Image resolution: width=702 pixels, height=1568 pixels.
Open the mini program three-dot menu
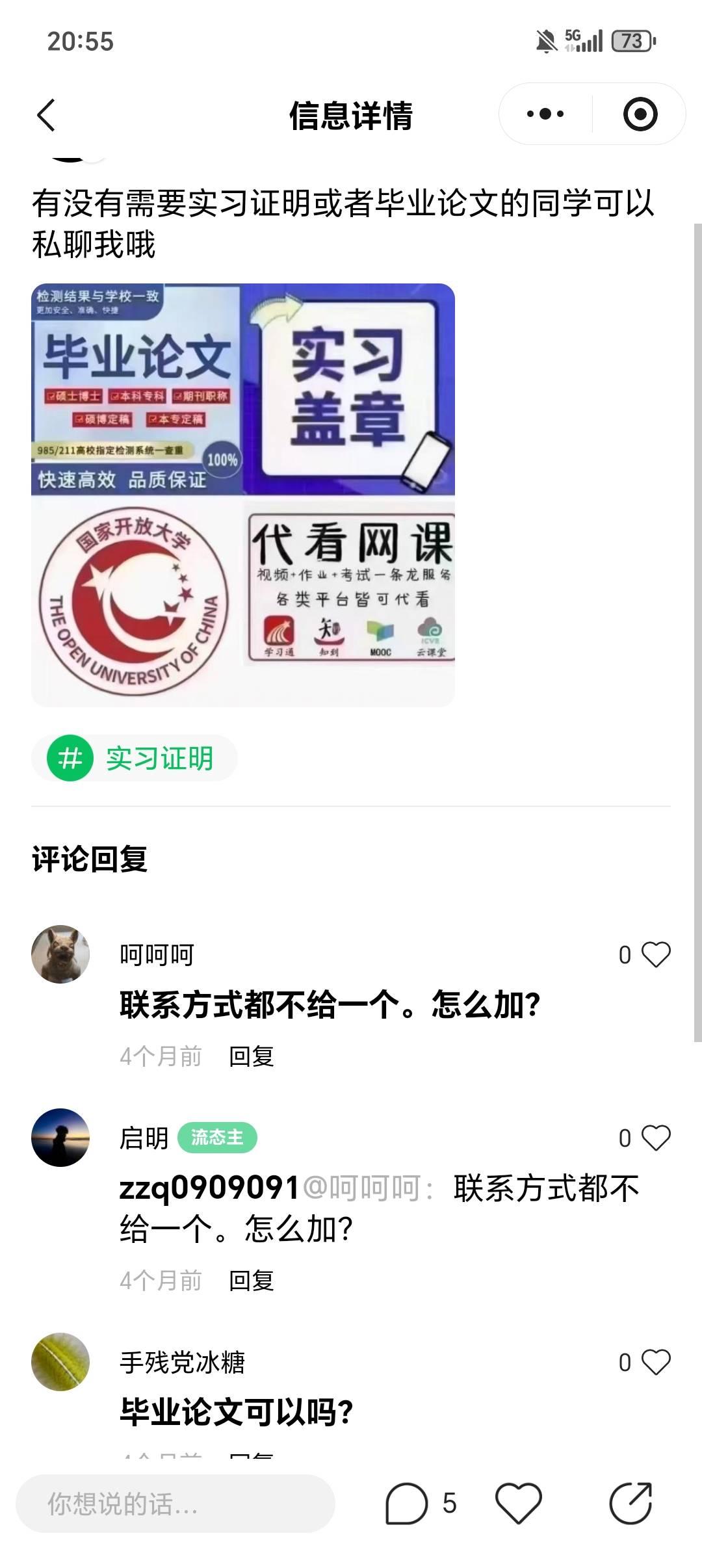[x=545, y=114]
